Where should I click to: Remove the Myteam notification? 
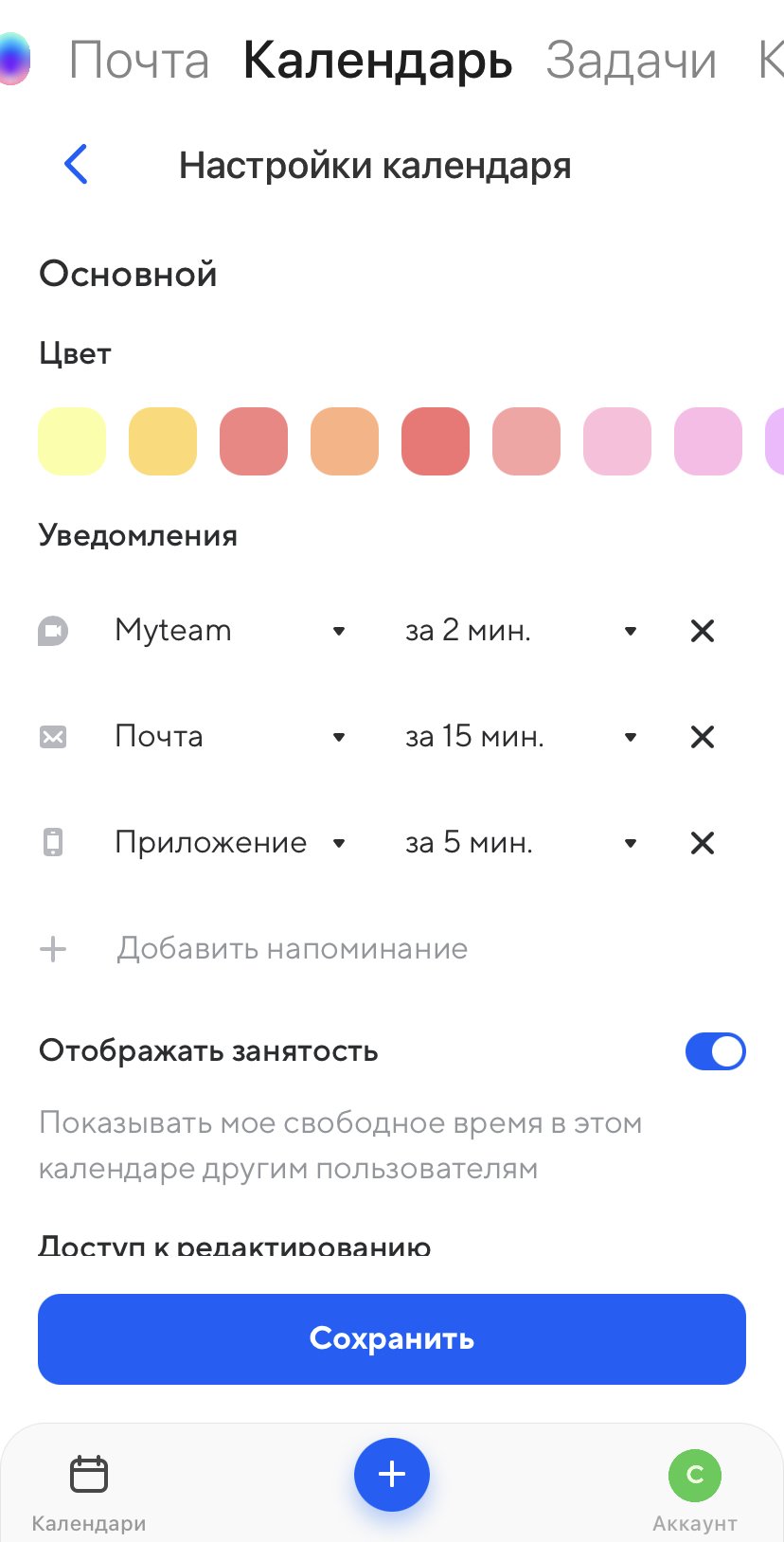pyautogui.click(x=703, y=631)
